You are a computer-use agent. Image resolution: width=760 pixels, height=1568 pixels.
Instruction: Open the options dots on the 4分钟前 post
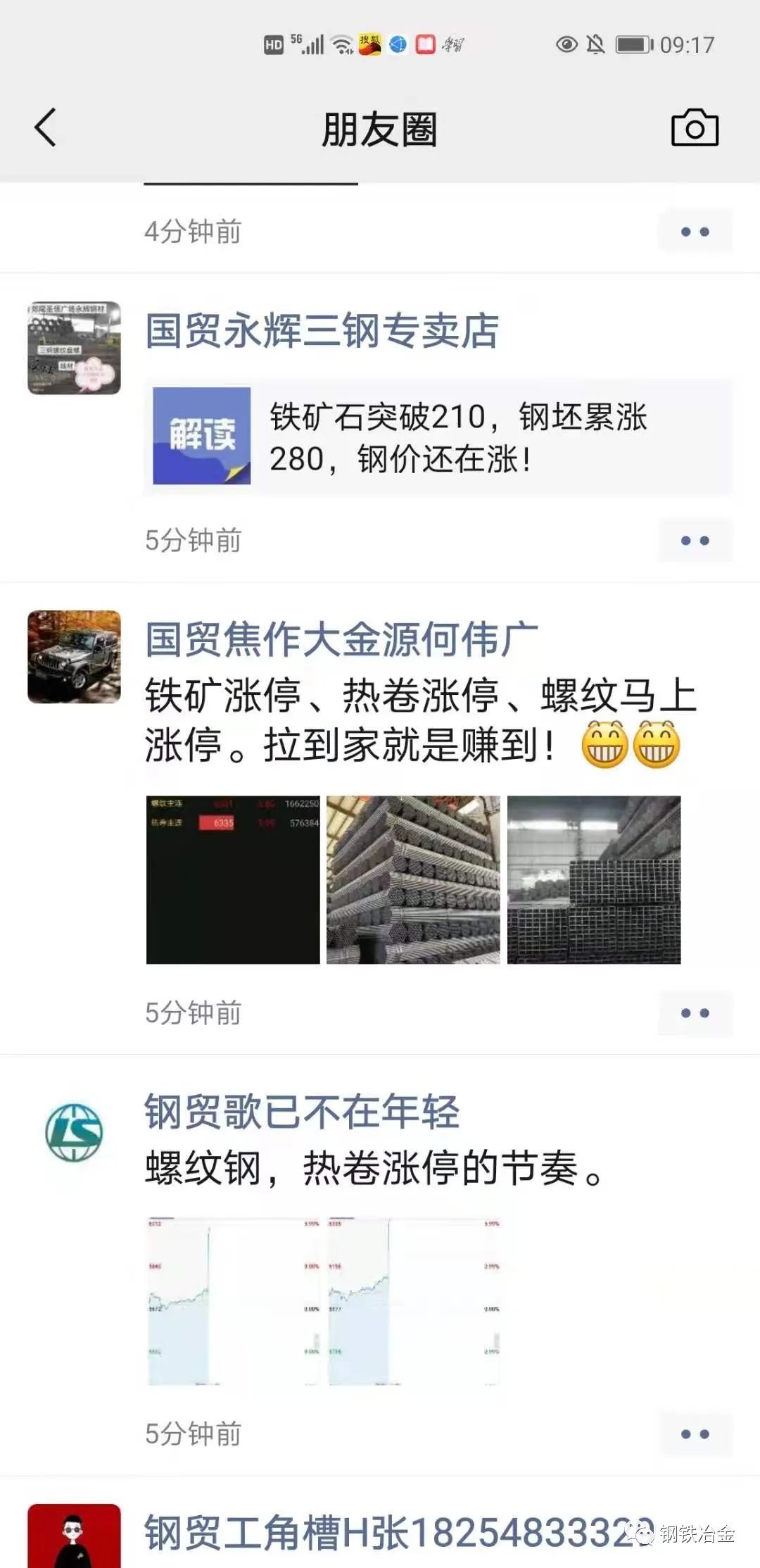[695, 232]
